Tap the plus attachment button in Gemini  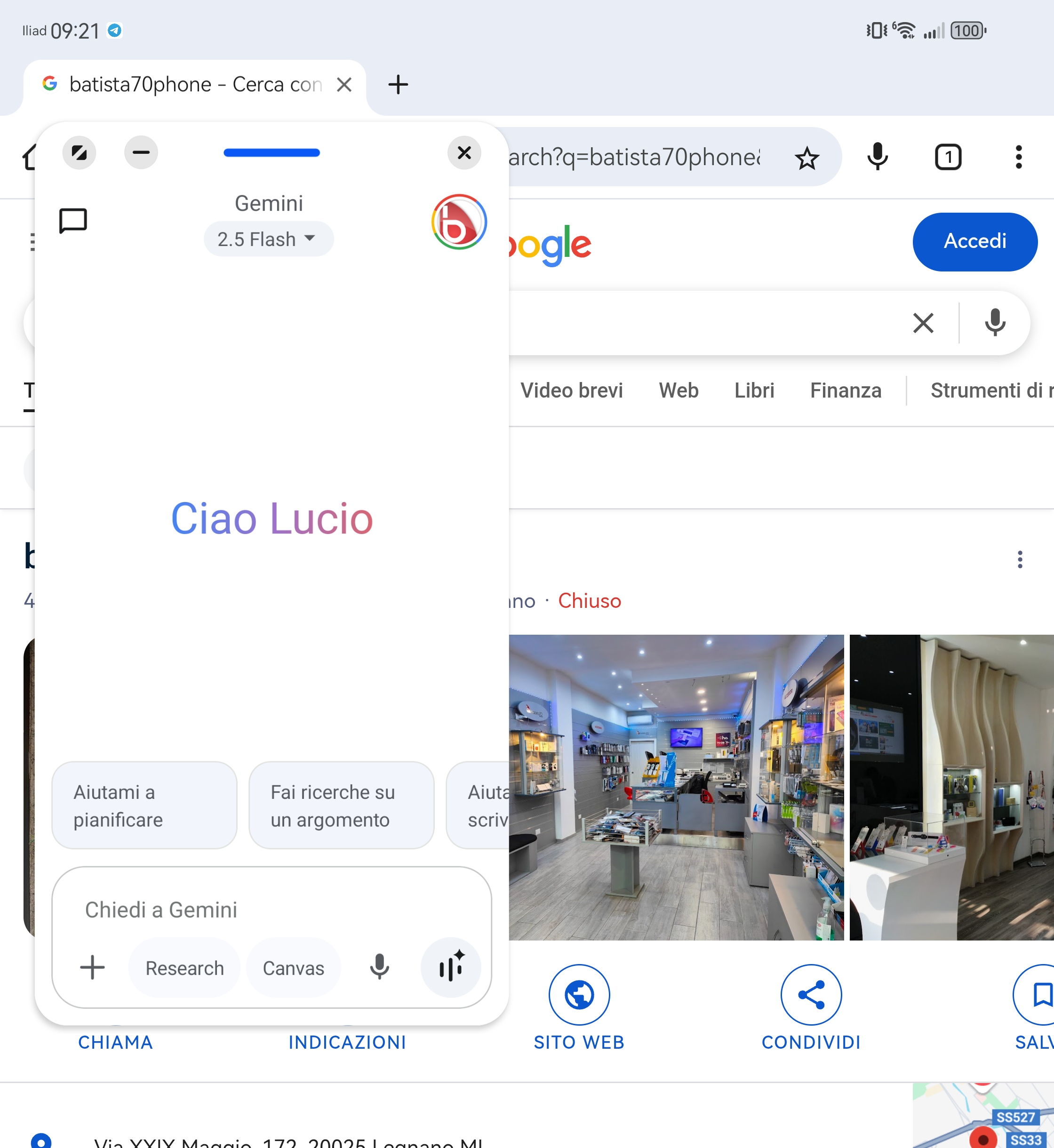click(x=92, y=967)
